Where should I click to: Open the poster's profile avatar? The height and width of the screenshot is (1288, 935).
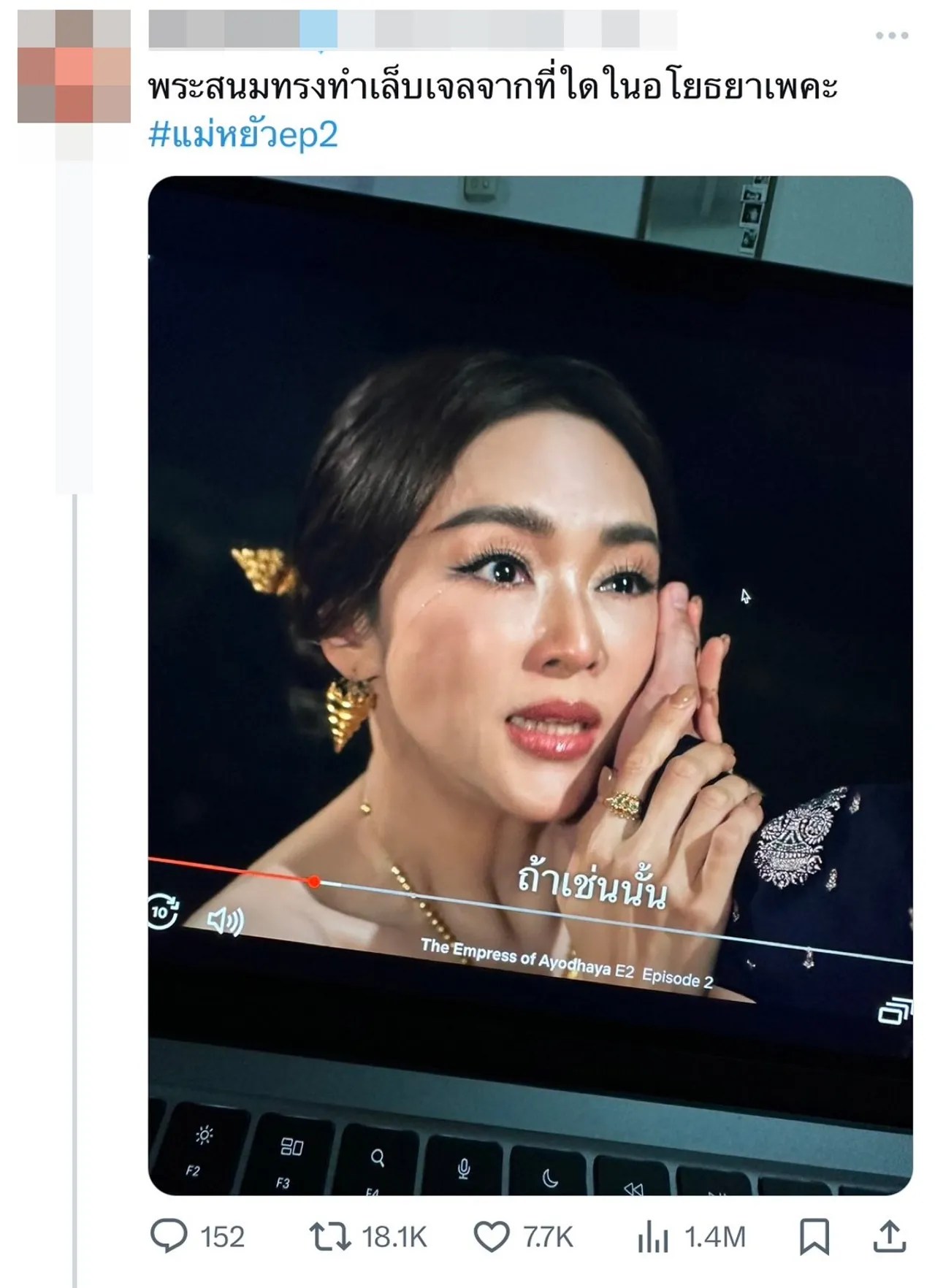click(x=74, y=67)
